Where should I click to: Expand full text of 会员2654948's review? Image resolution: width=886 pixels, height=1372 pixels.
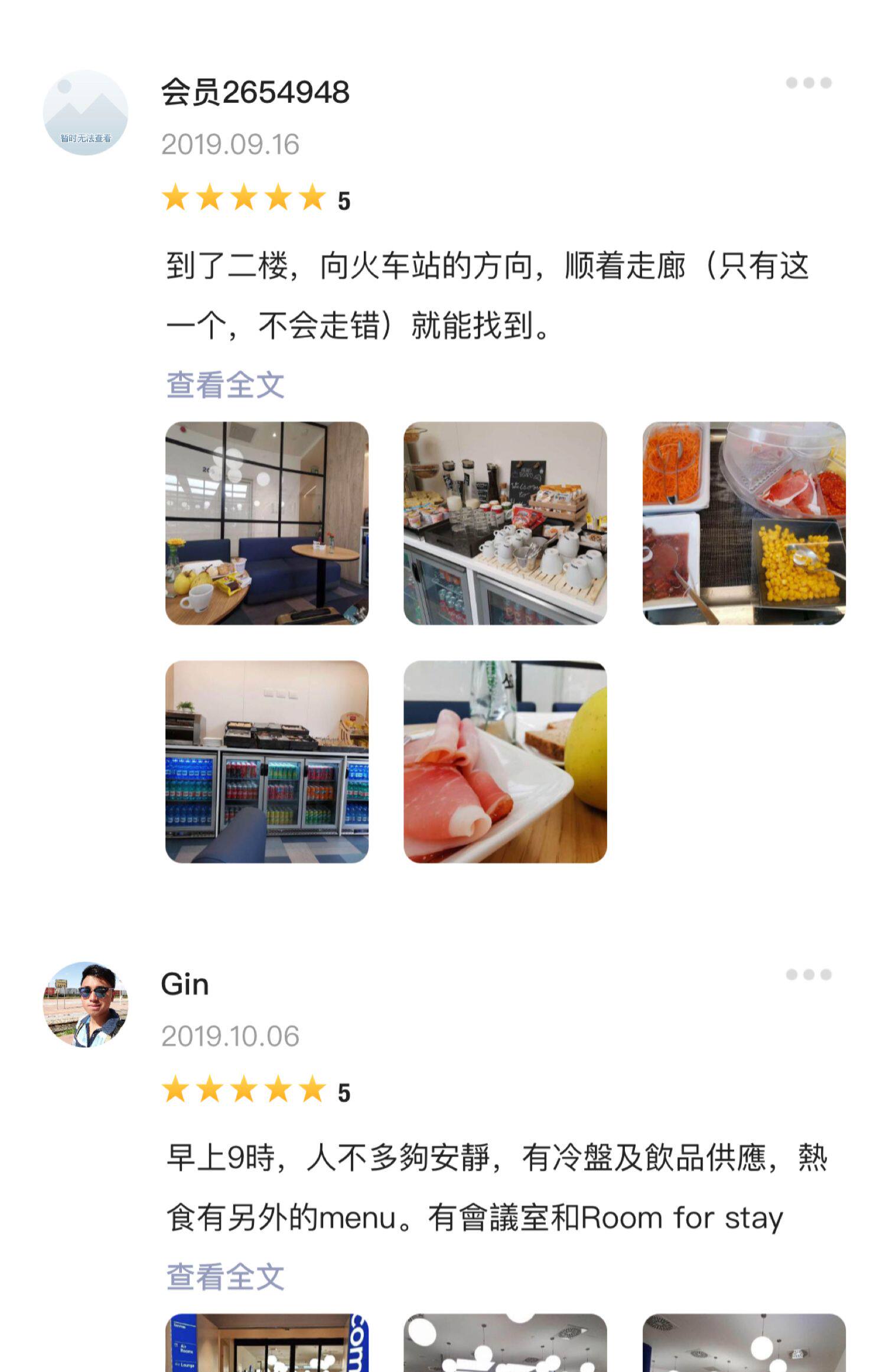[x=225, y=385]
